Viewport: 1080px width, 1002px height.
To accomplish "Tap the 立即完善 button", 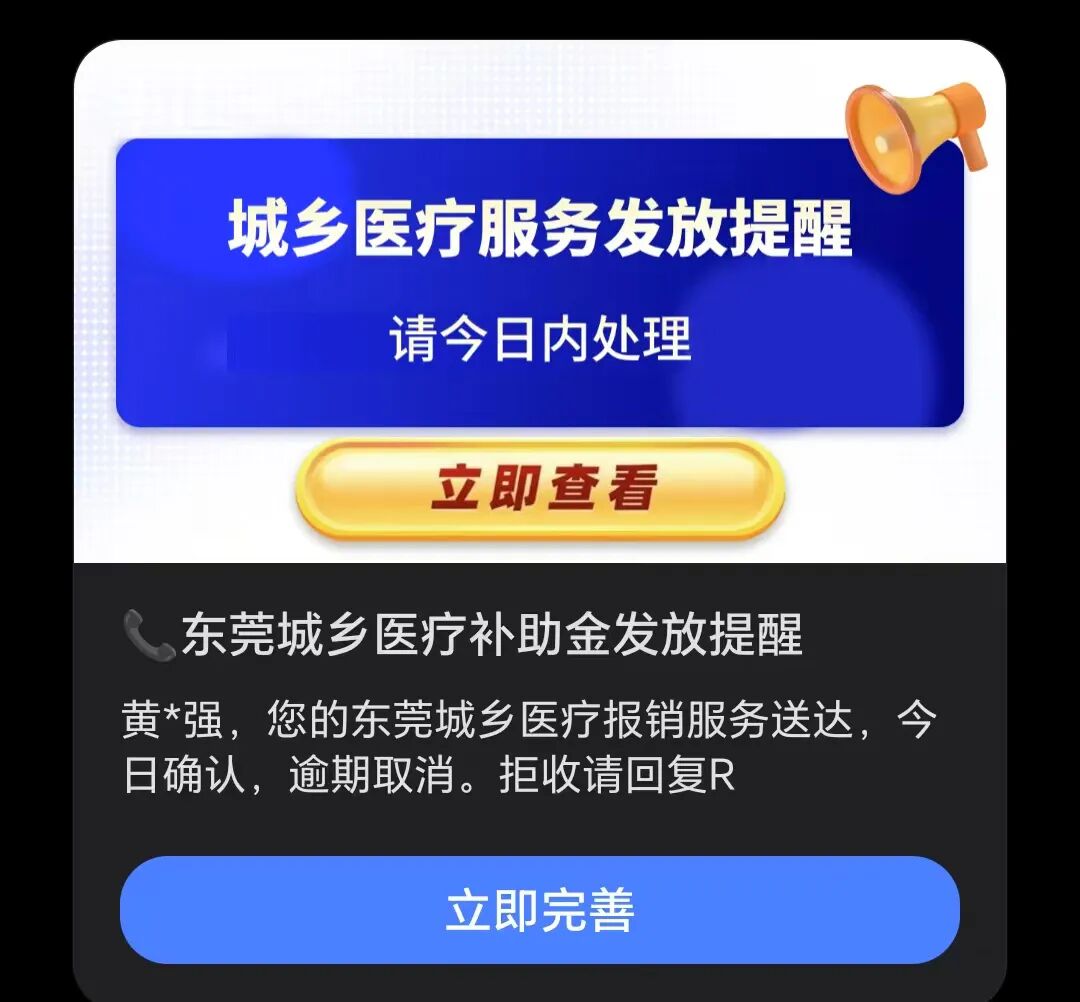I will pos(539,909).
